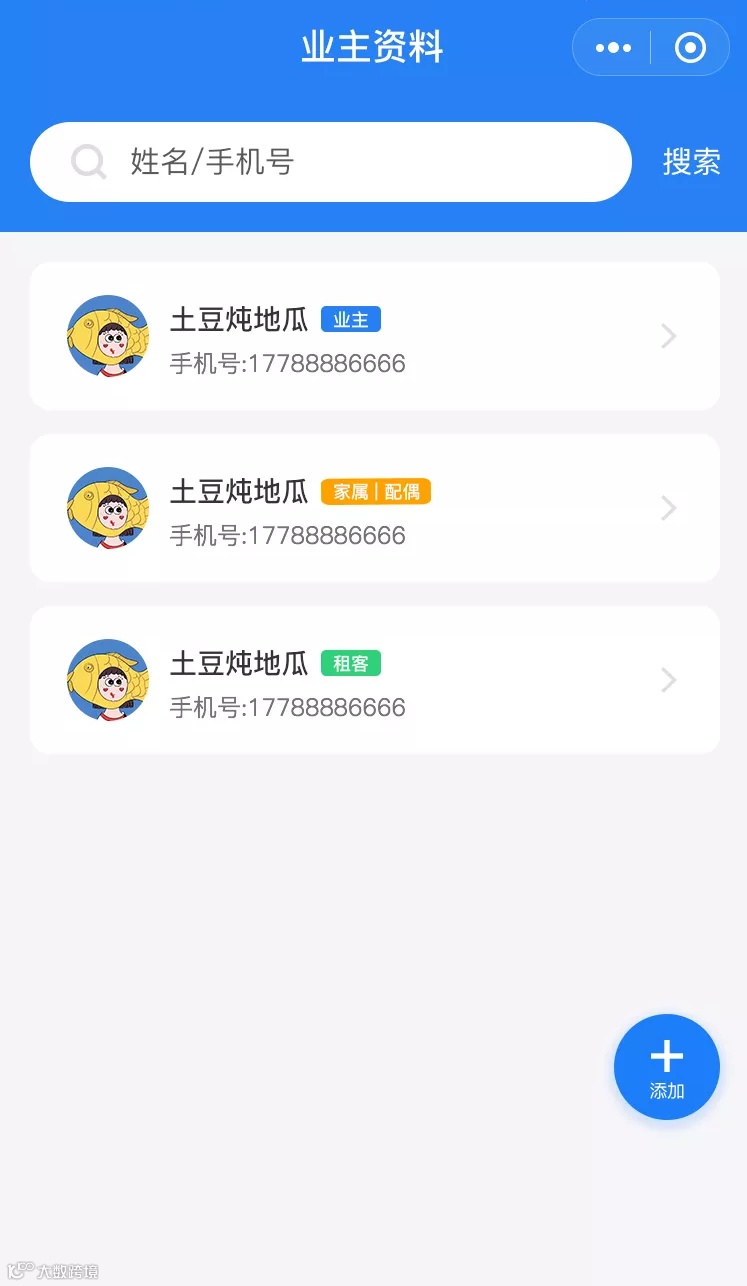Open the 土豆炖地瓜 entry tagged 业主
Image resolution: width=747 pixels, height=1286 pixels.
(375, 336)
